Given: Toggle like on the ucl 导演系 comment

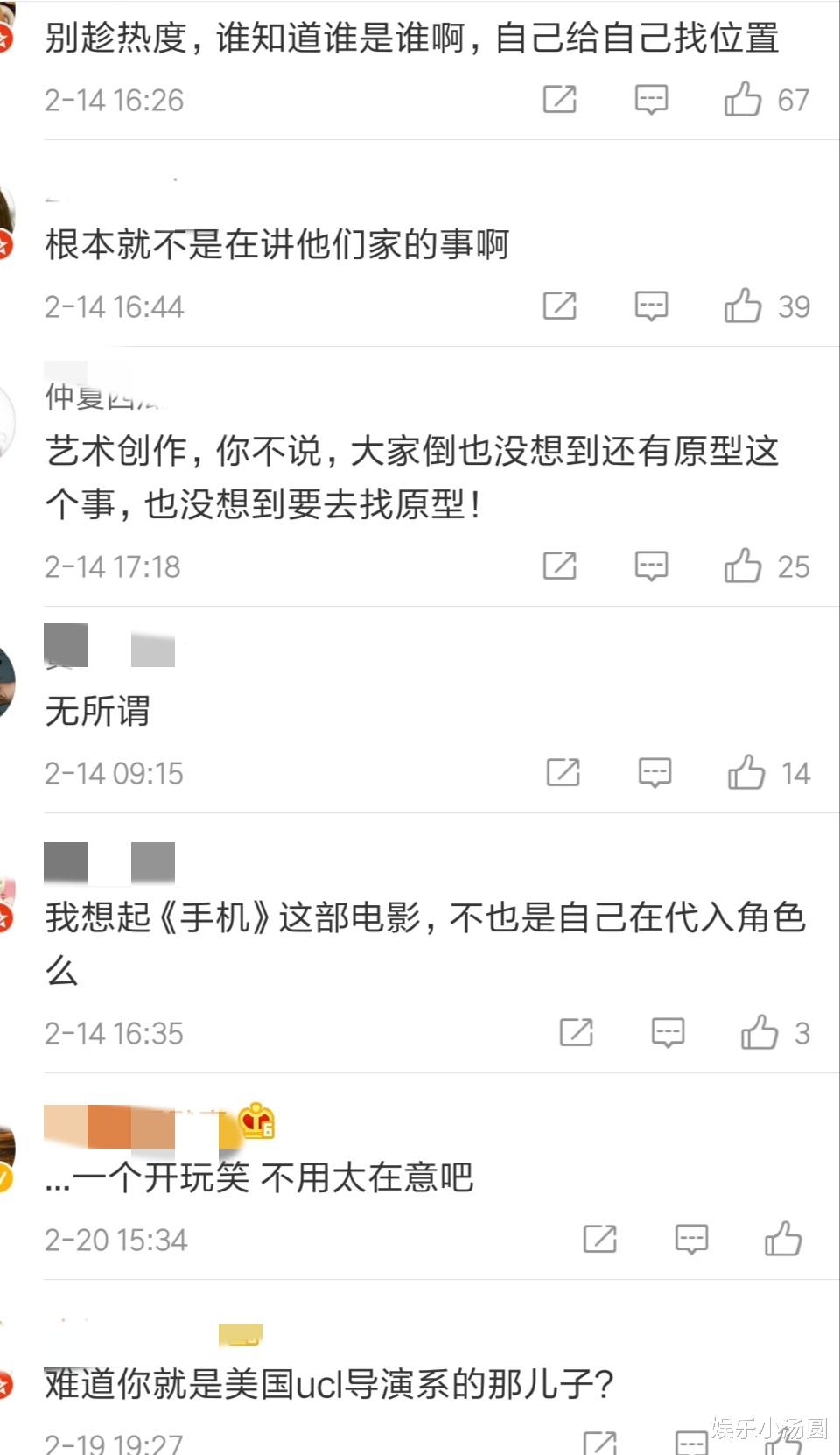Looking at the screenshot, I should point(785,1443).
